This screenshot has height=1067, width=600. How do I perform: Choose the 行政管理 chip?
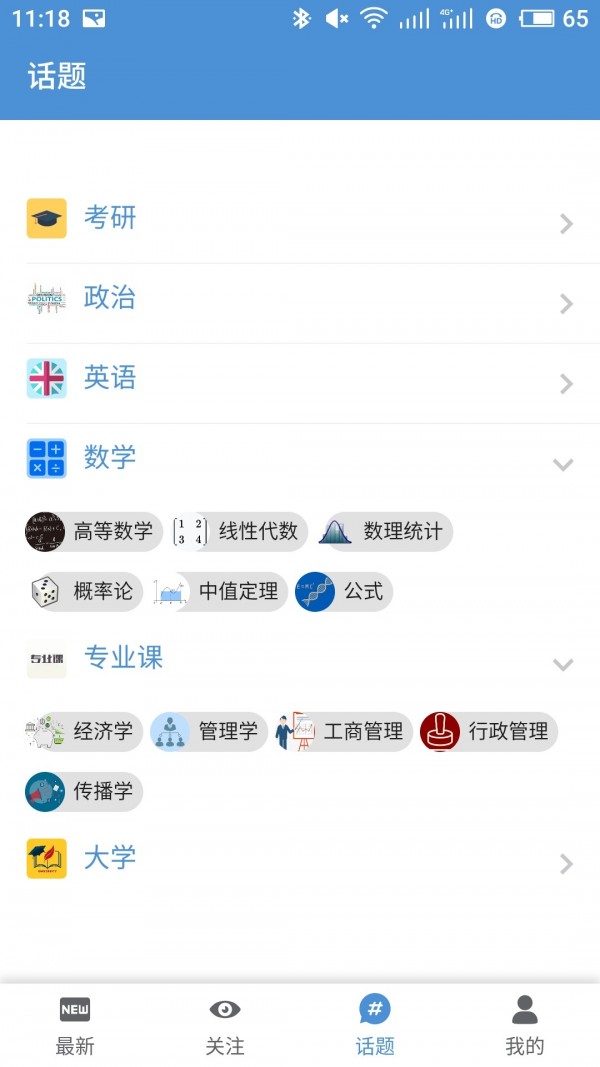(x=488, y=732)
